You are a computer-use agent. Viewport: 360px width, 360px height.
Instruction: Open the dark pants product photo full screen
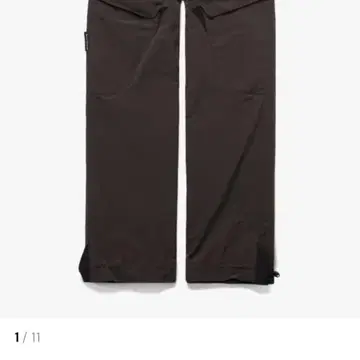[x=180, y=159]
